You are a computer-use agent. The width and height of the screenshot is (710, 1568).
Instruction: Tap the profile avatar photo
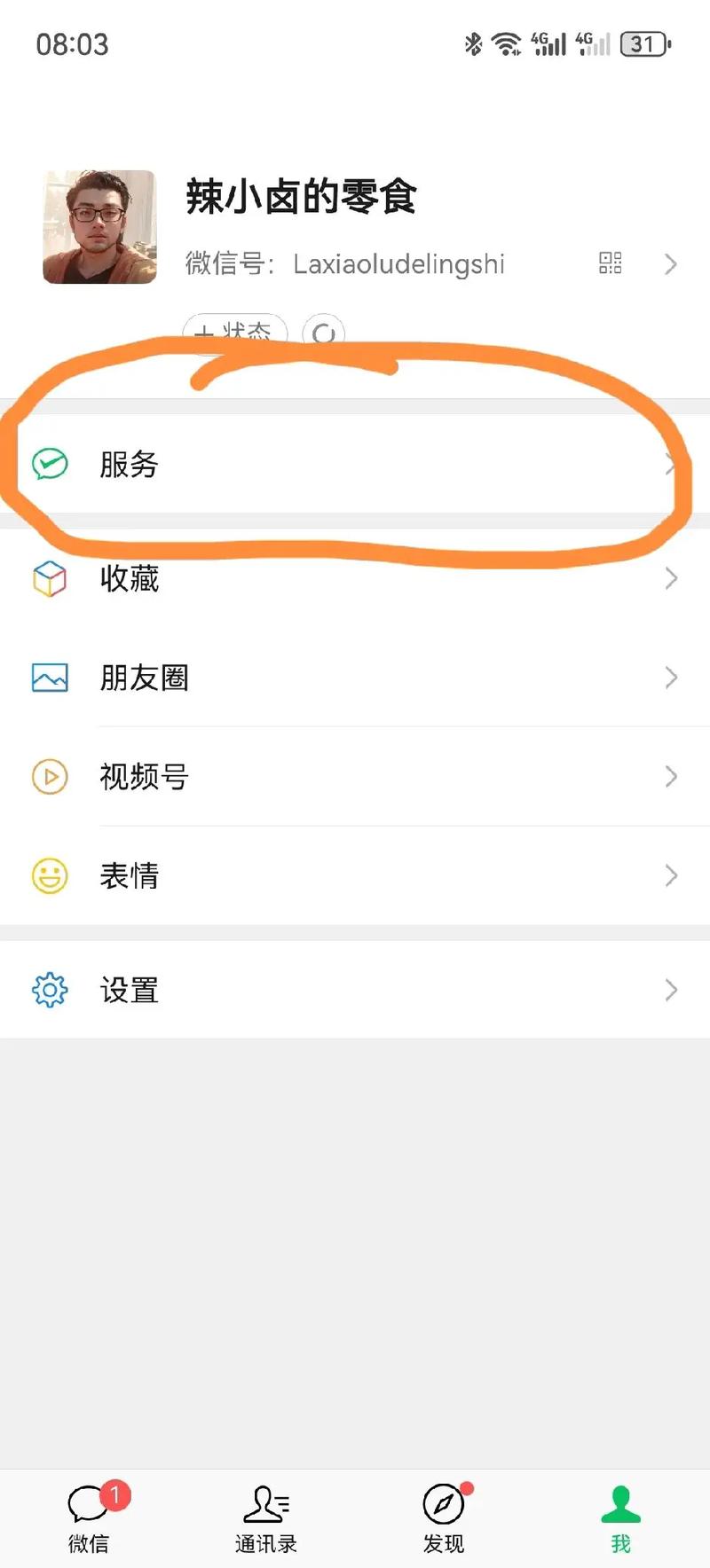(99, 227)
